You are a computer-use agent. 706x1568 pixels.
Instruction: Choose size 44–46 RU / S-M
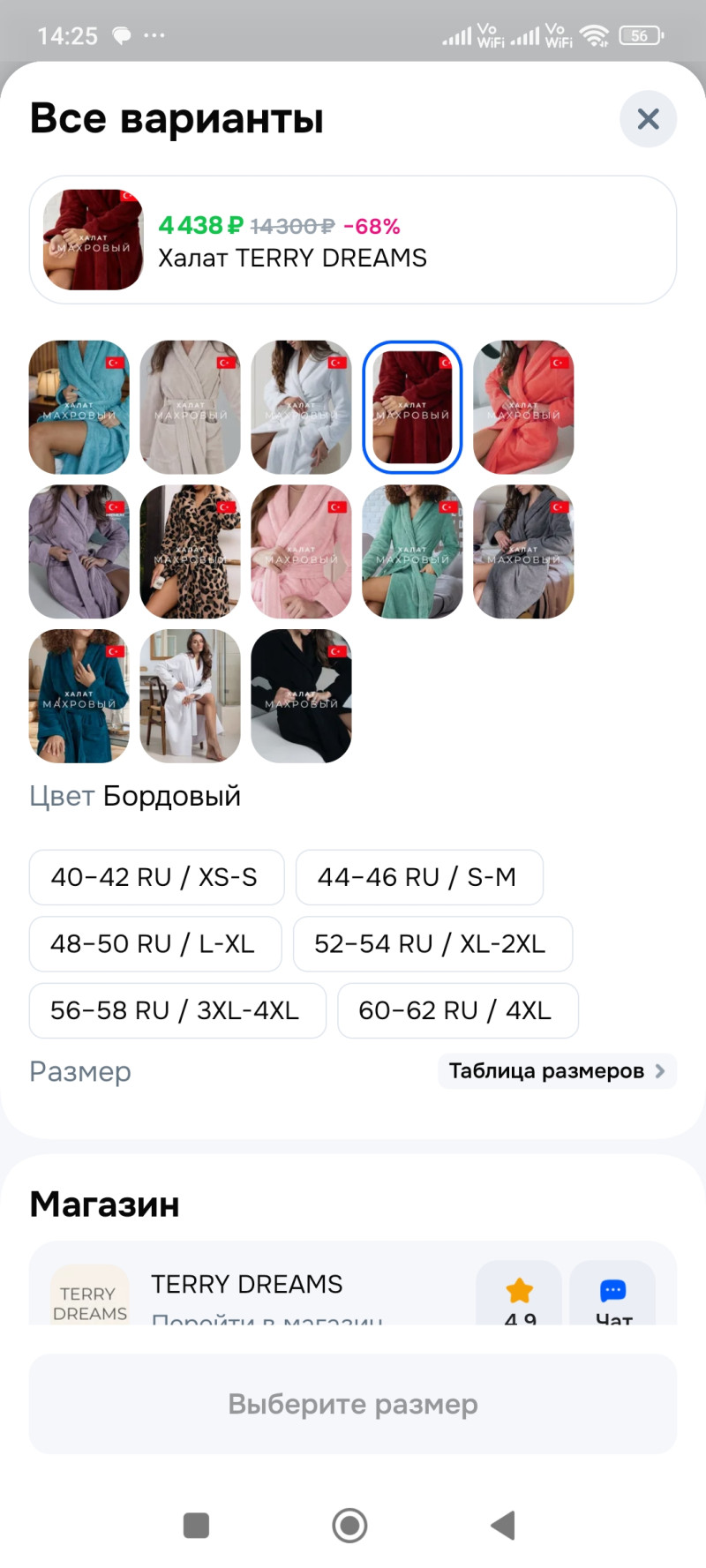click(x=418, y=877)
